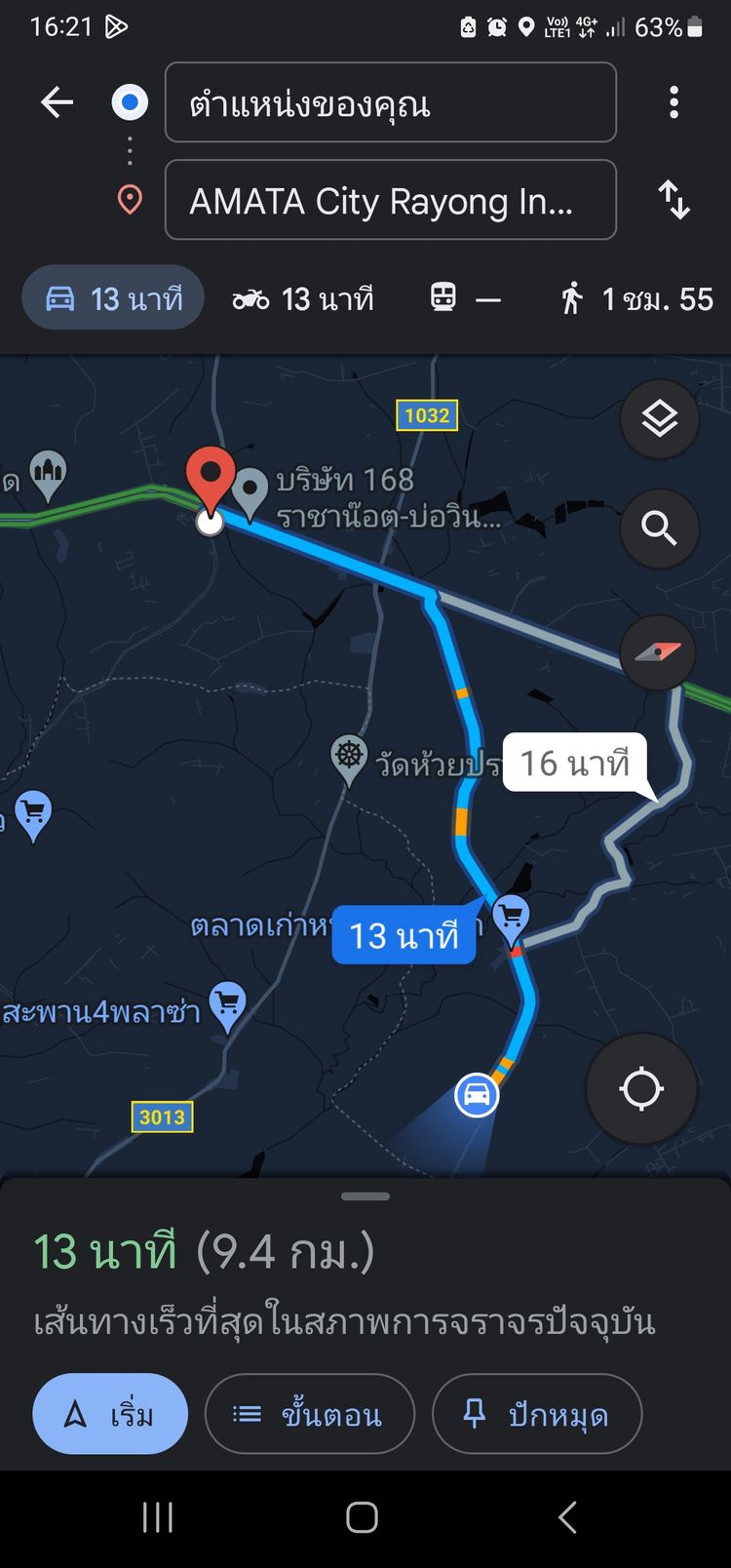Select driving mode 13 นาที

coord(113,298)
